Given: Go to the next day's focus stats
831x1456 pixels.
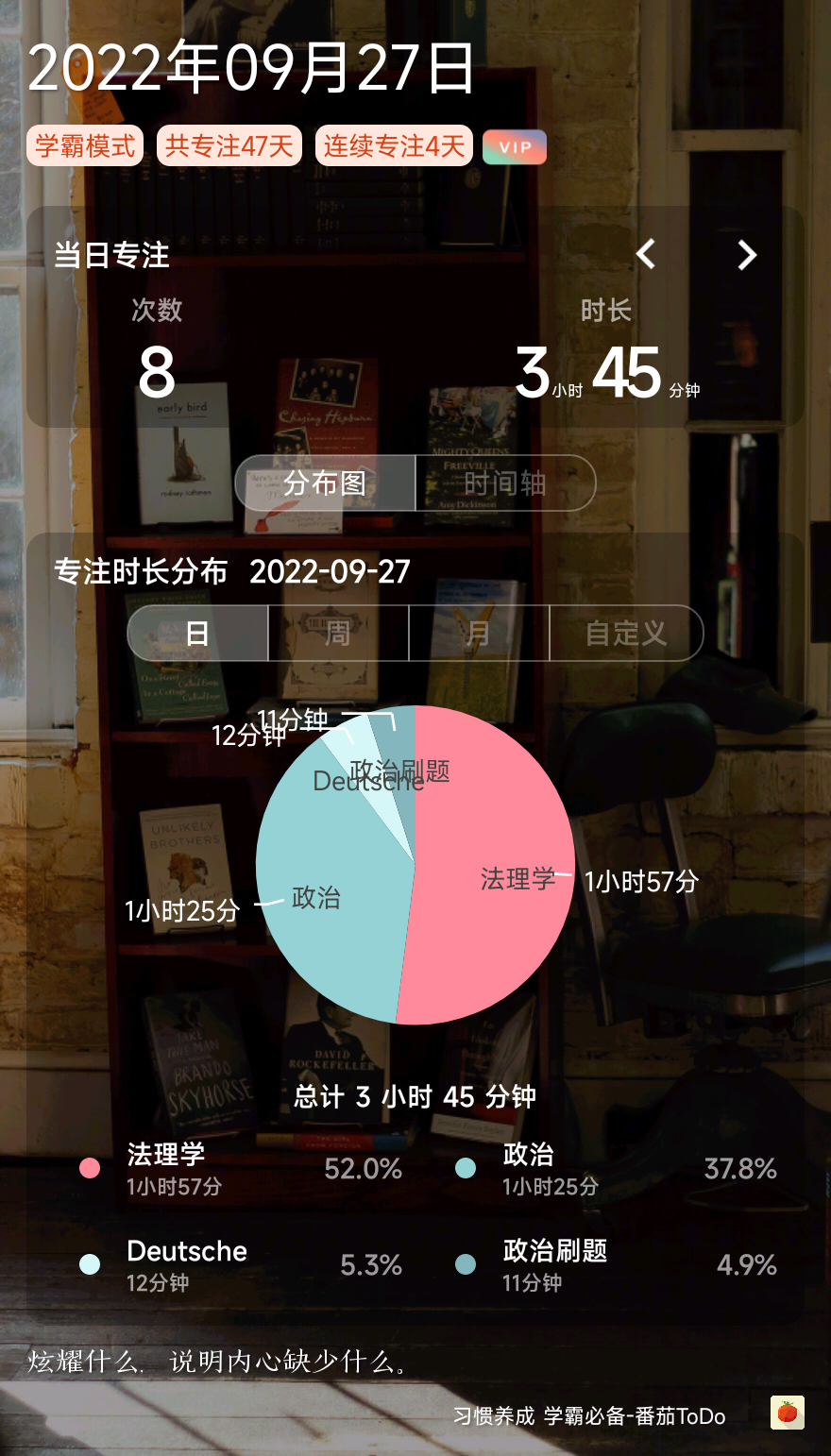Looking at the screenshot, I should [x=747, y=254].
